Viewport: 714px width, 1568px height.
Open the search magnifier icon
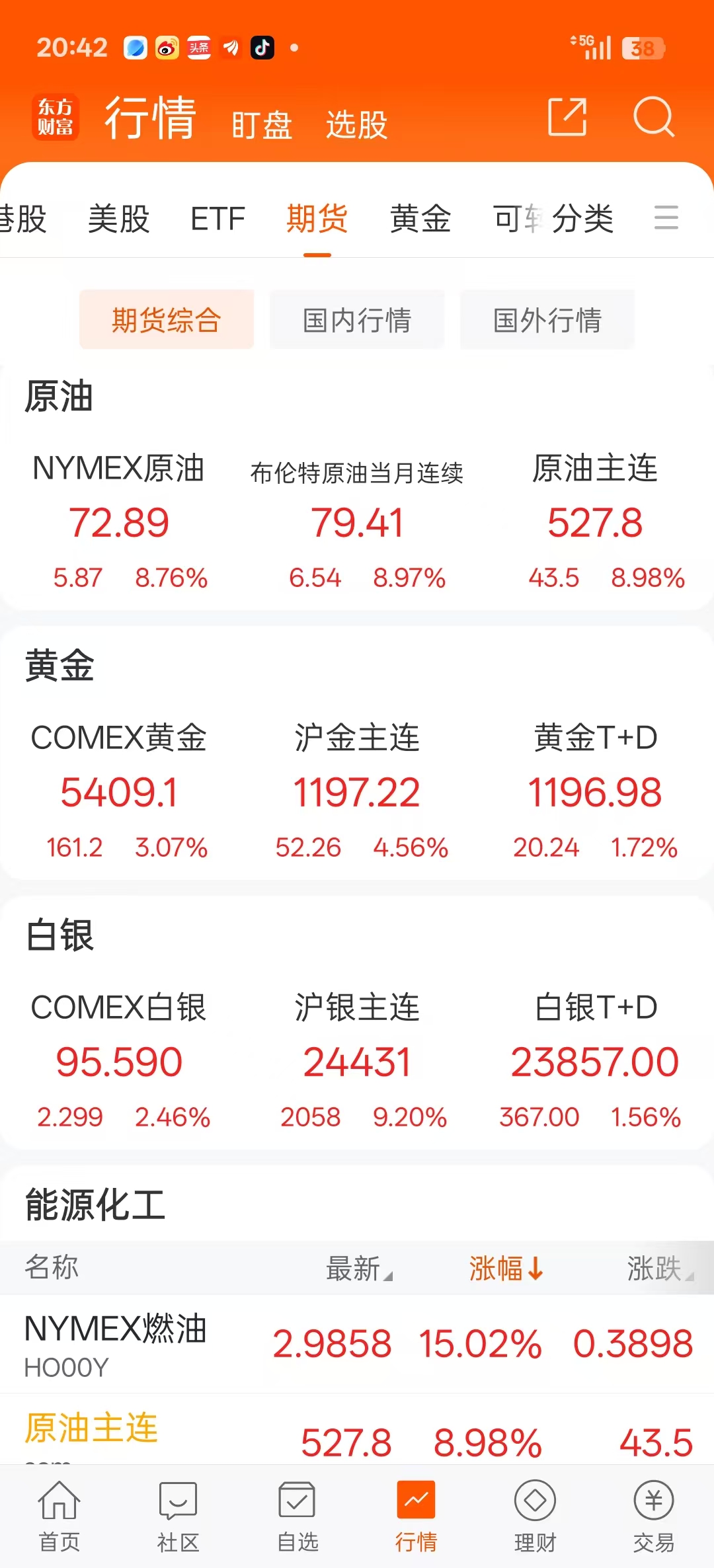[653, 118]
